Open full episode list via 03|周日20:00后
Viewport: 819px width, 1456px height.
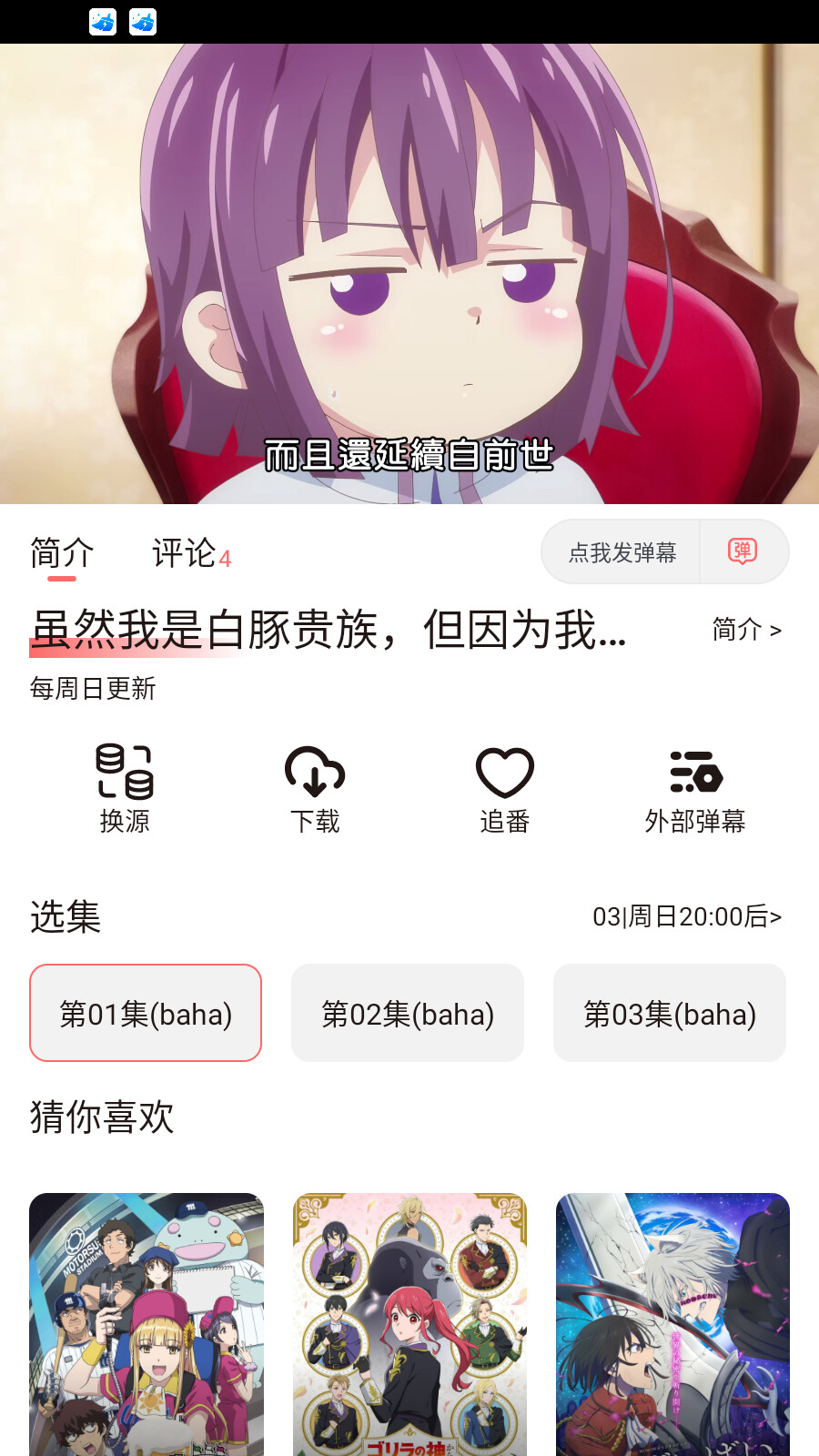click(687, 916)
